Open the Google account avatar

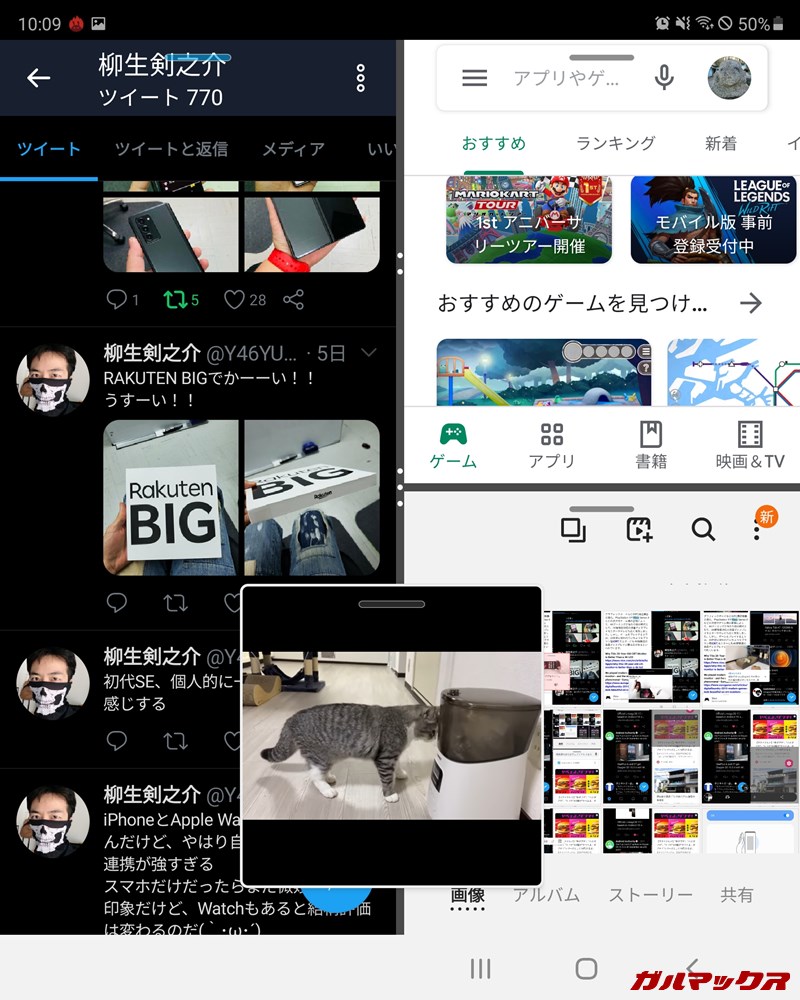[729, 78]
